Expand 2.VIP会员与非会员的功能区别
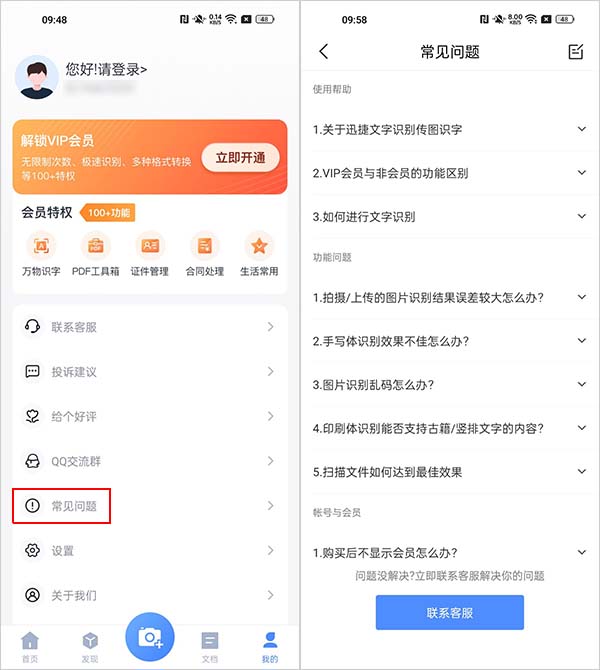 [x=448, y=173]
